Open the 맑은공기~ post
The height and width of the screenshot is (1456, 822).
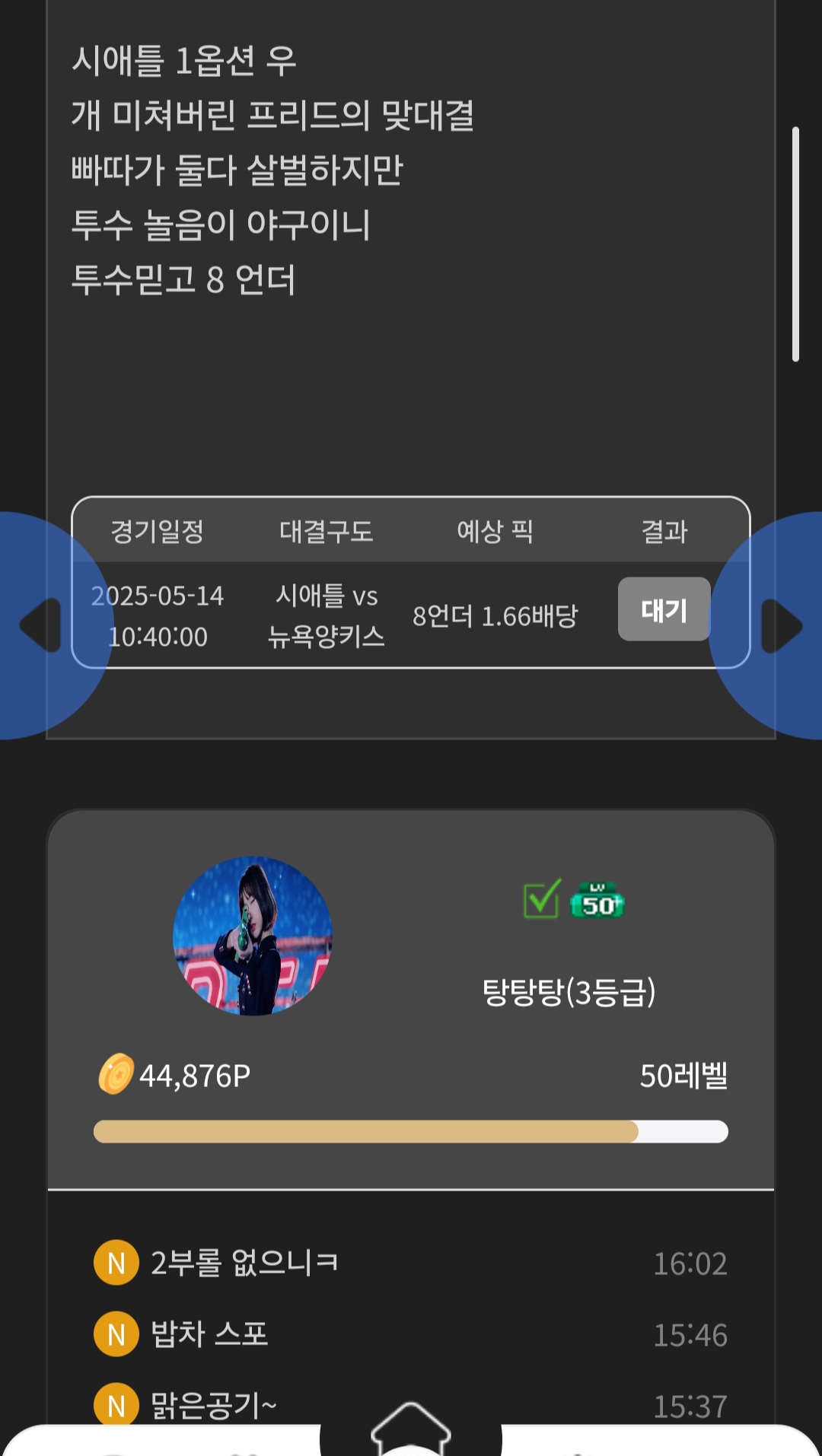pyautogui.click(x=213, y=1404)
